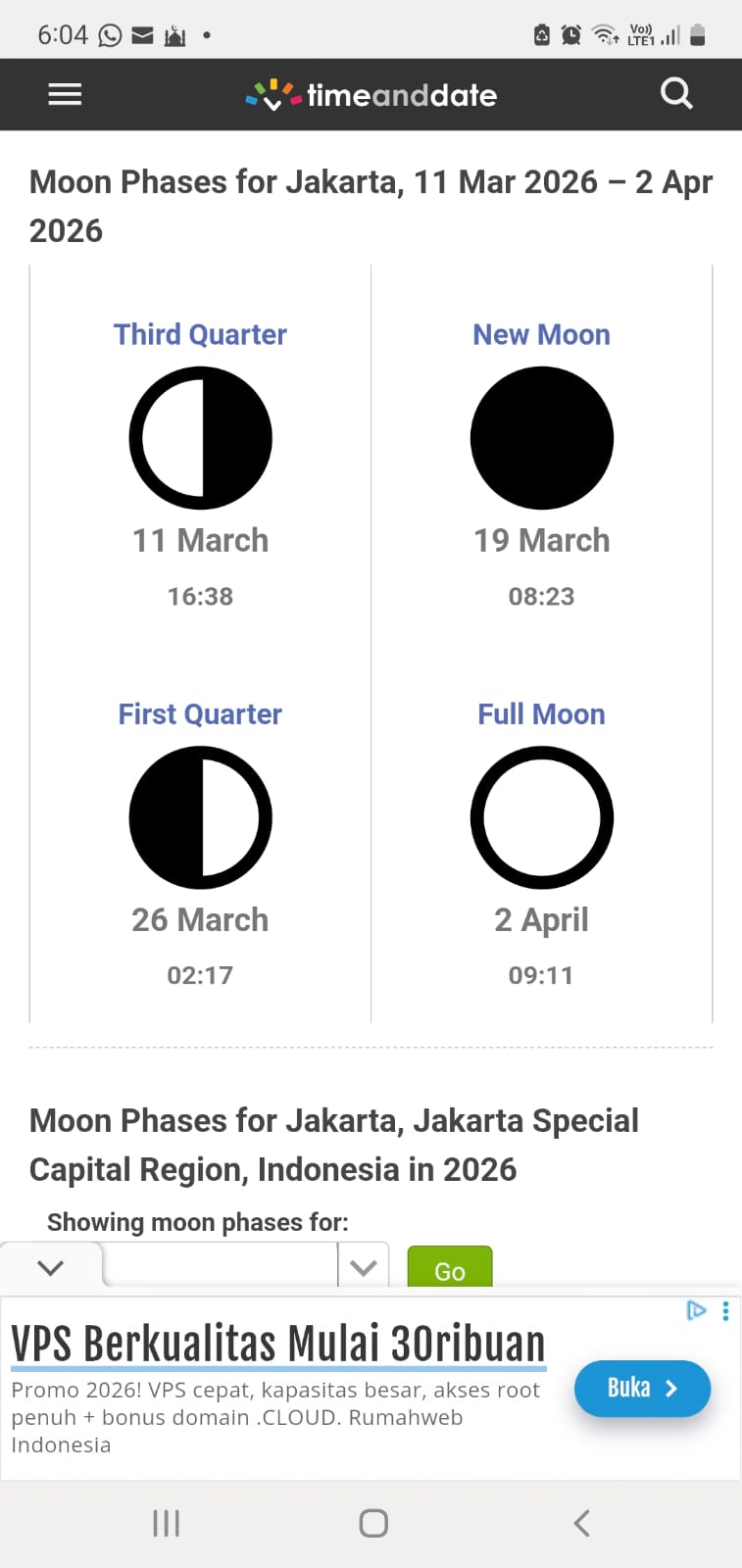Collapse the bottom ad banner
742x1568 pixels.
[x=50, y=1266]
